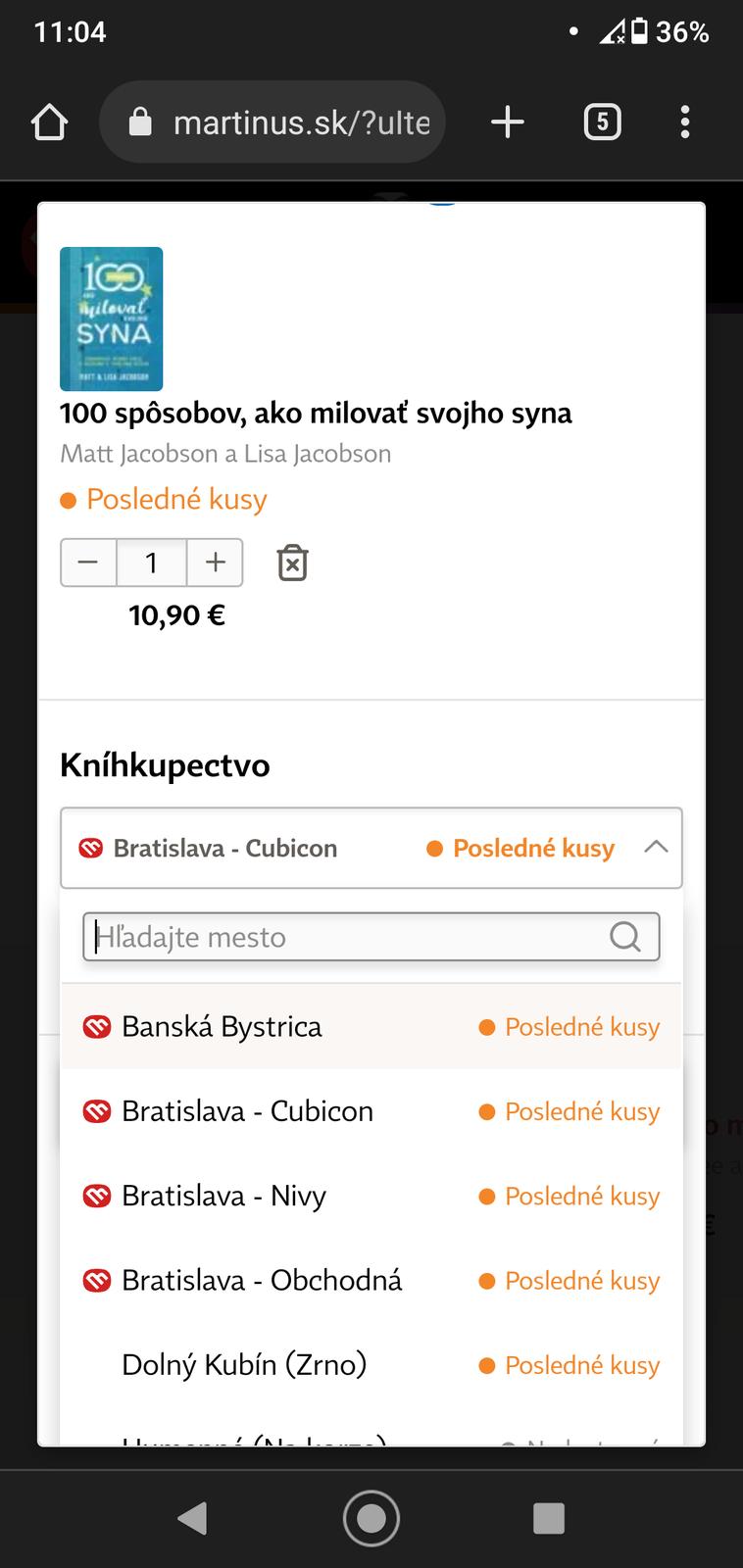The width and height of the screenshot is (743, 1568).
Task: Pick the Bratislava - Nivy bookstore
Action: [371, 1196]
